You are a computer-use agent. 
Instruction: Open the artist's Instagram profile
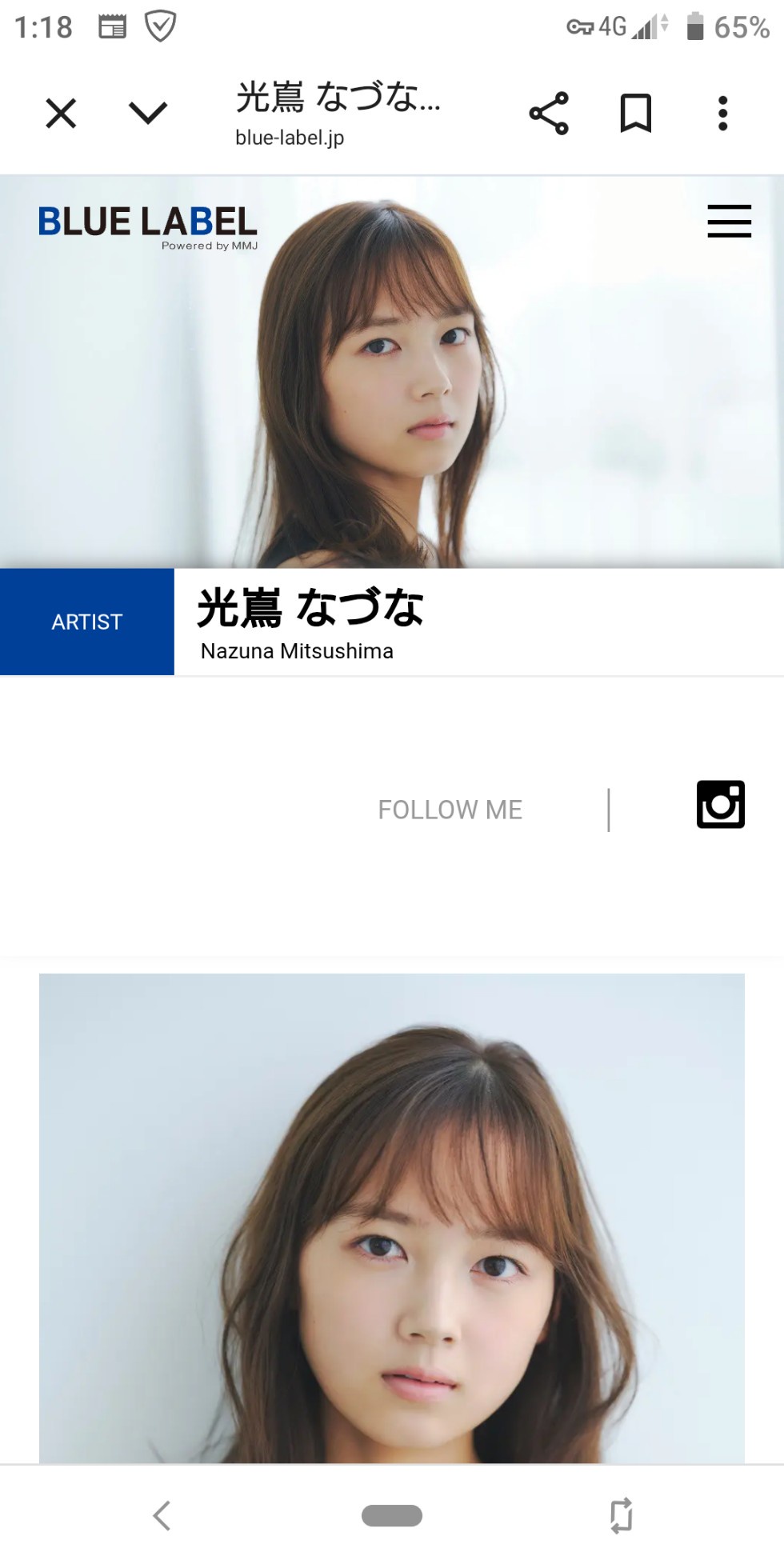[720, 804]
